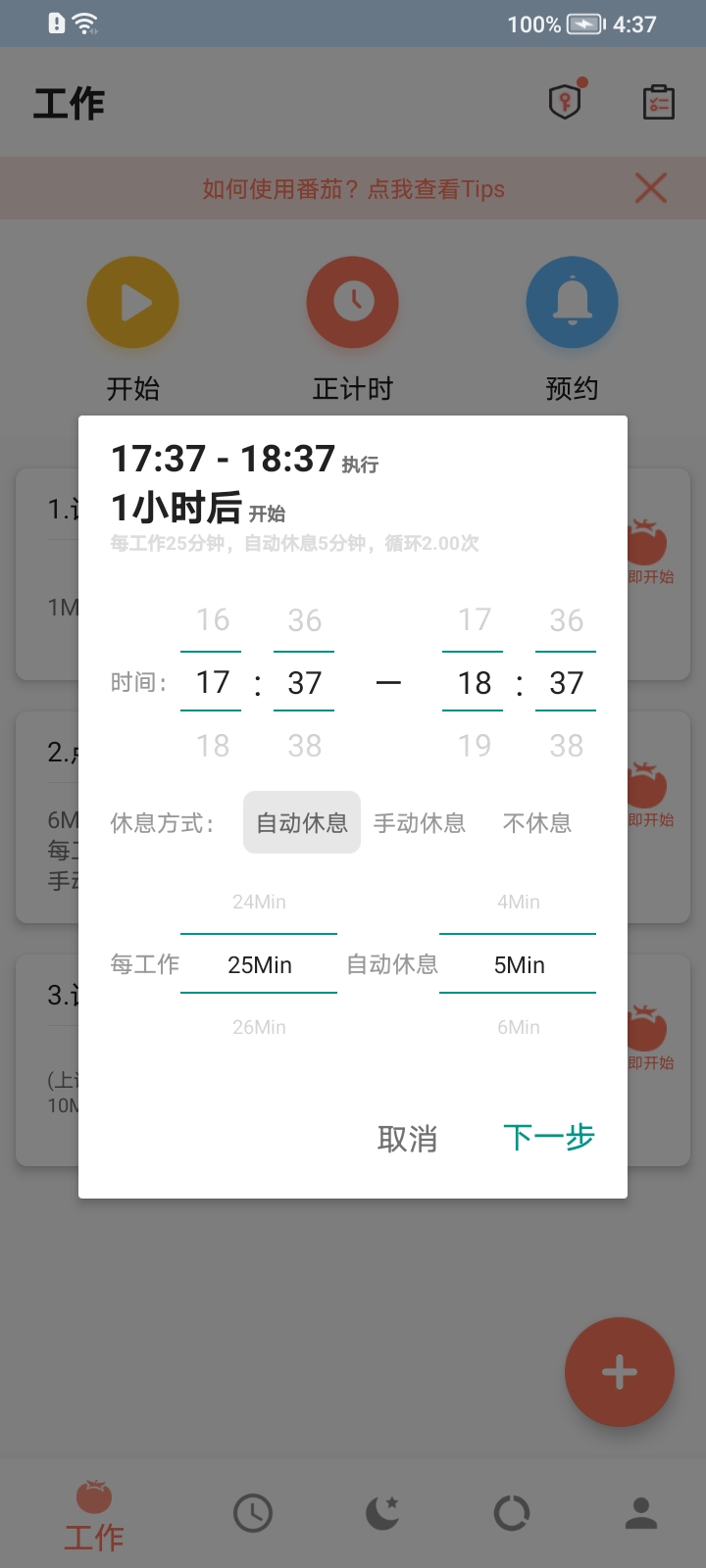Tap the blue 预约 bell icon
This screenshot has height=1568, width=706.
pyautogui.click(x=572, y=302)
